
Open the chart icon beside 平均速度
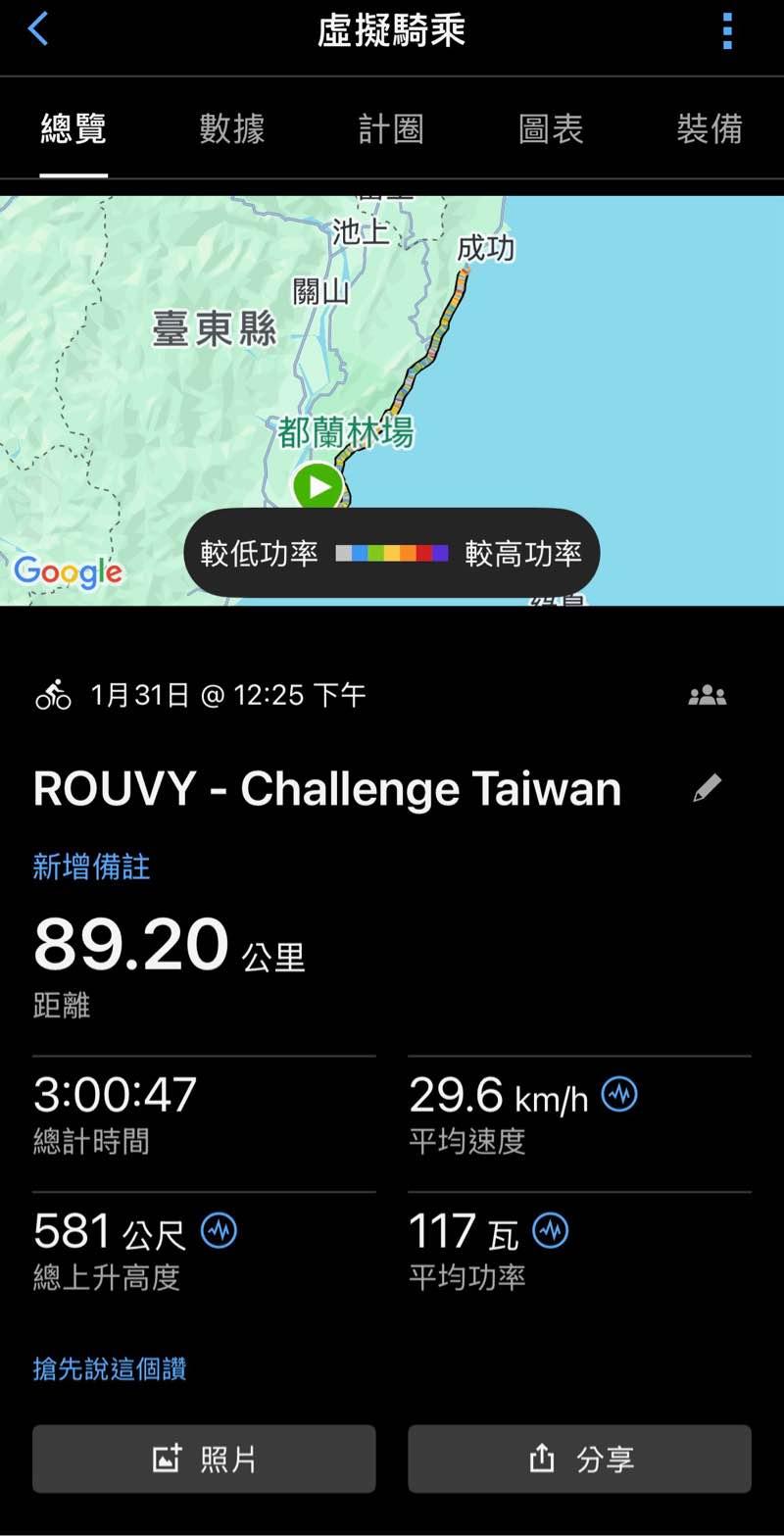[x=619, y=1094]
